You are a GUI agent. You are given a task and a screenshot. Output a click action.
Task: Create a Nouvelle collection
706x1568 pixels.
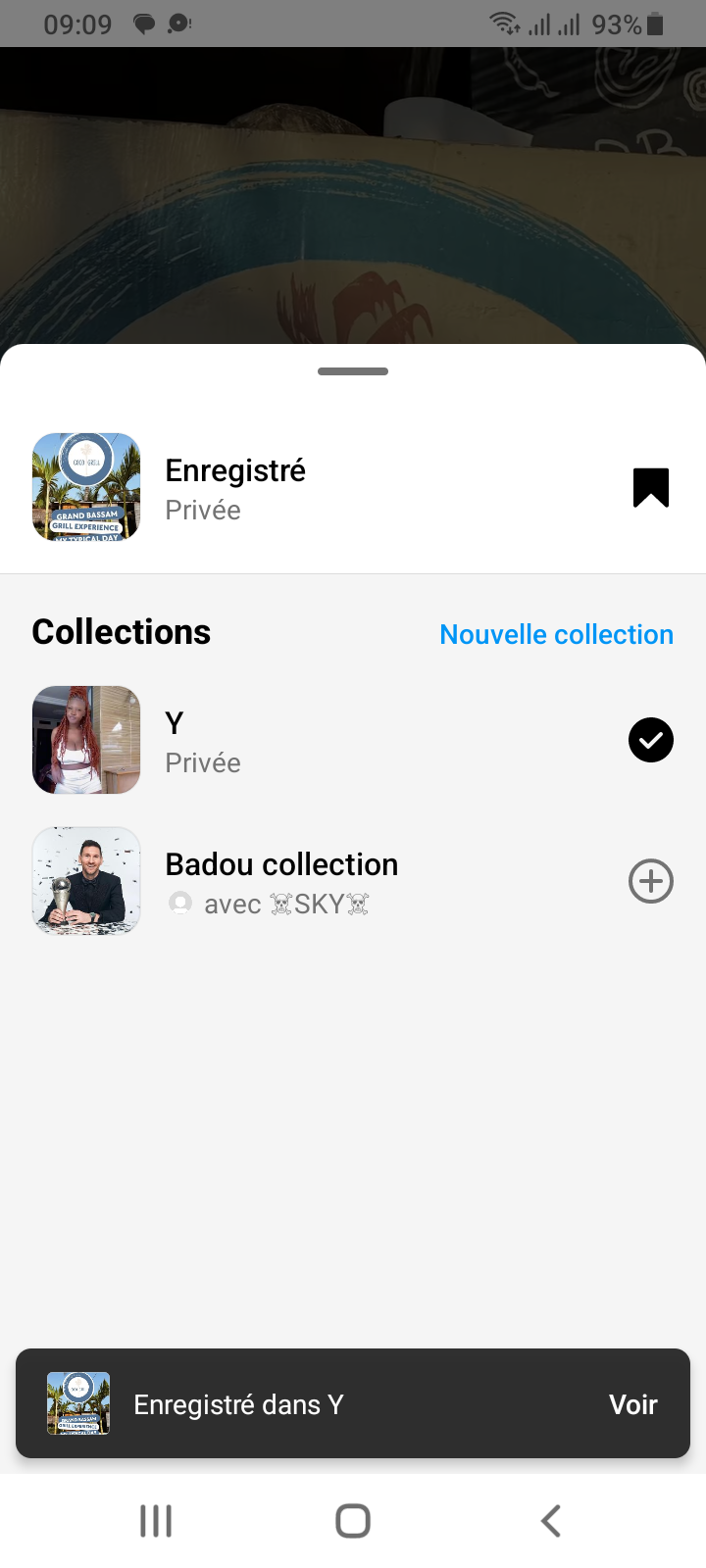click(x=556, y=634)
